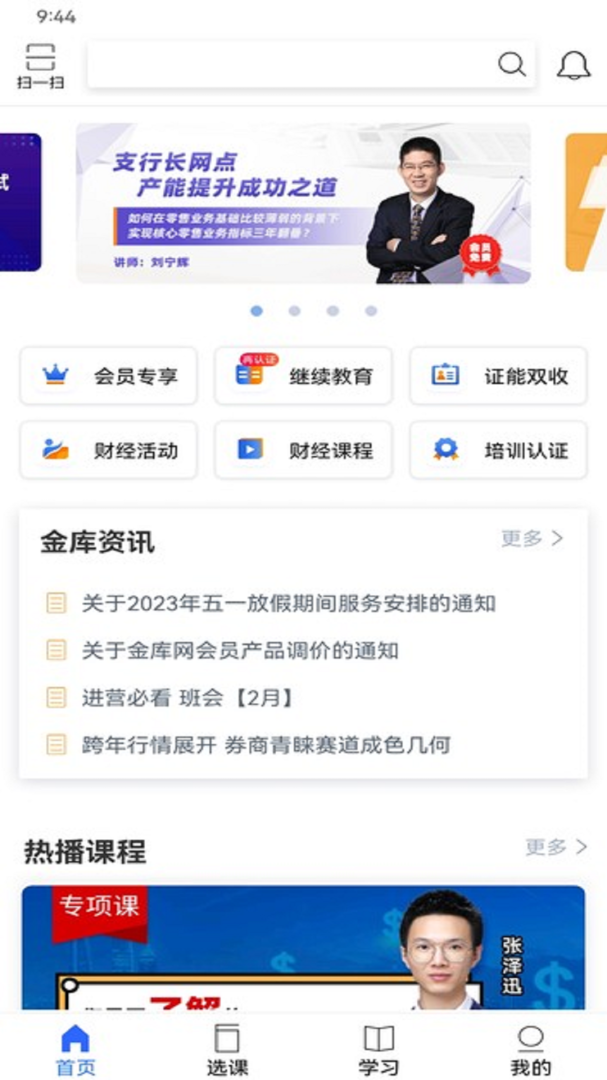The image size is (607, 1080).
Task: Open 跨年行情展开 券商青睐赛道 article
Action: coord(265,745)
